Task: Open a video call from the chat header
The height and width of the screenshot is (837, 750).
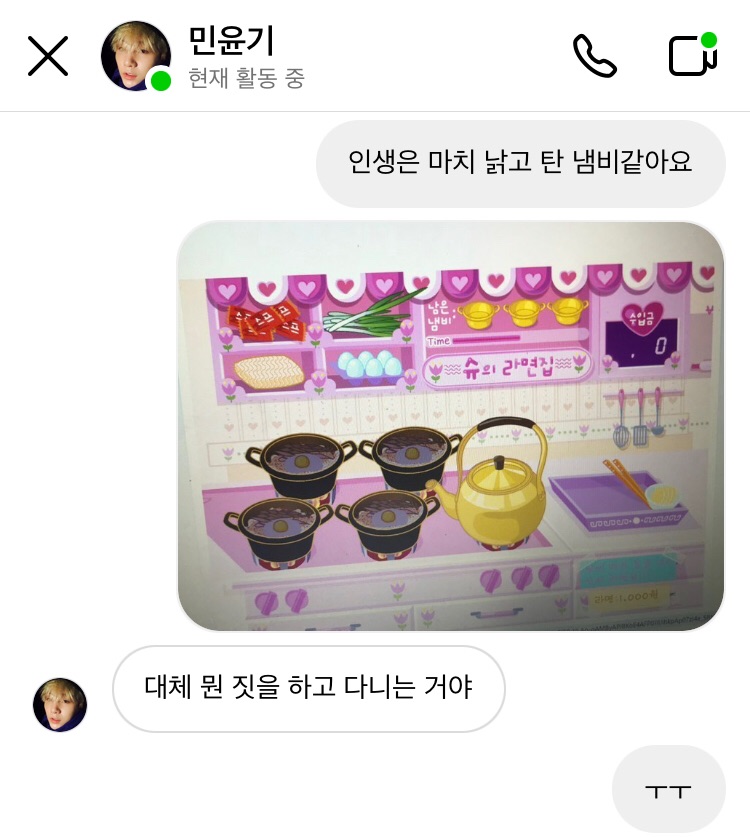Action: (691, 57)
